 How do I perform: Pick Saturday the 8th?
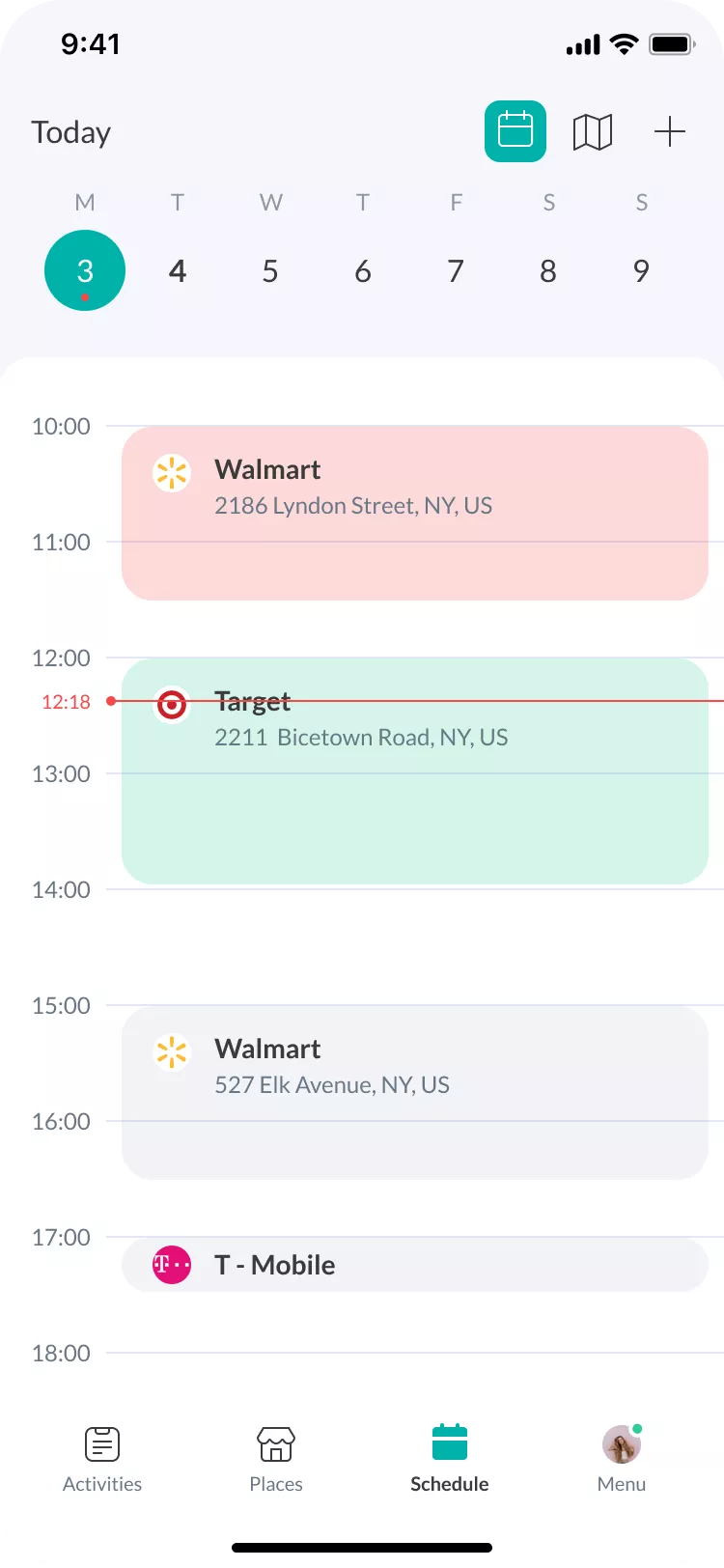point(548,270)
